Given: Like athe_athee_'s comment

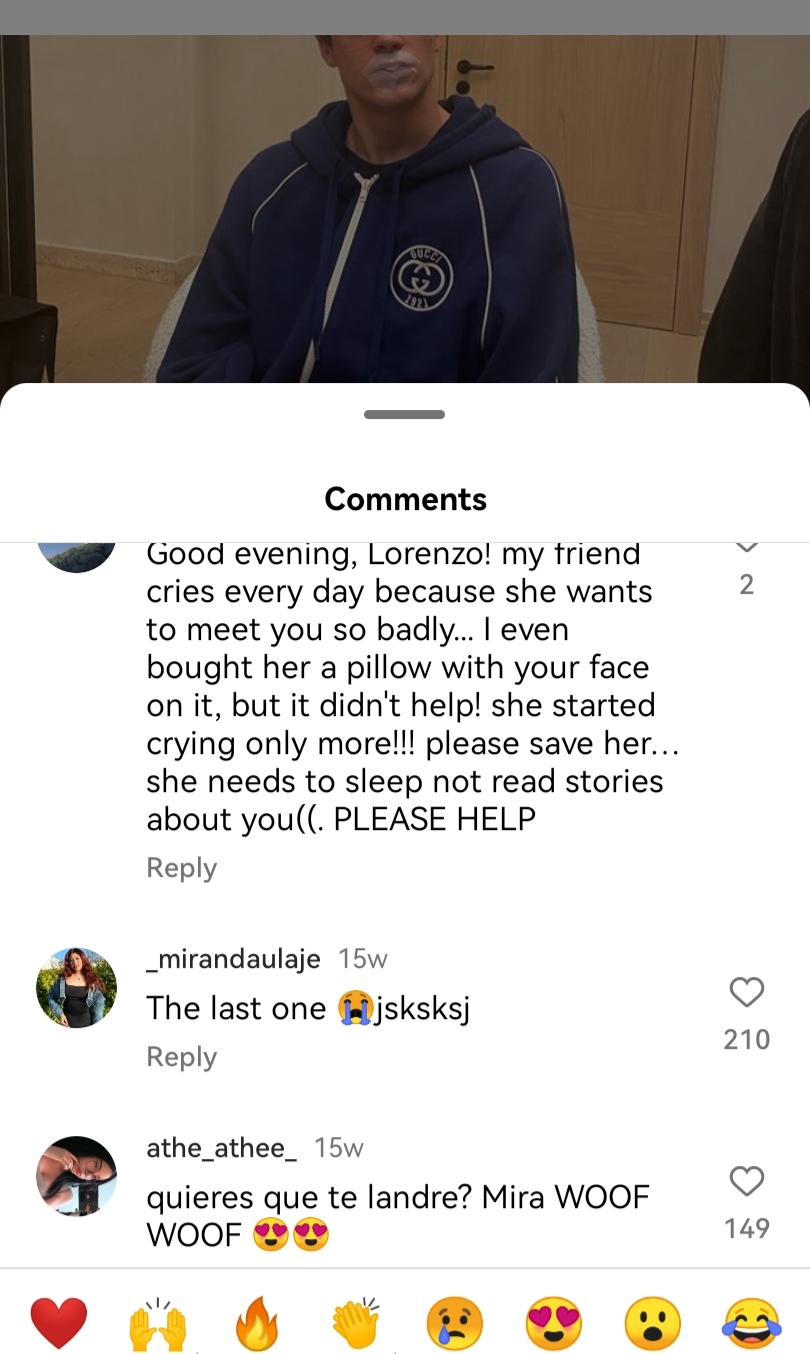Looking at the screenshot, I should [746, 1182].
